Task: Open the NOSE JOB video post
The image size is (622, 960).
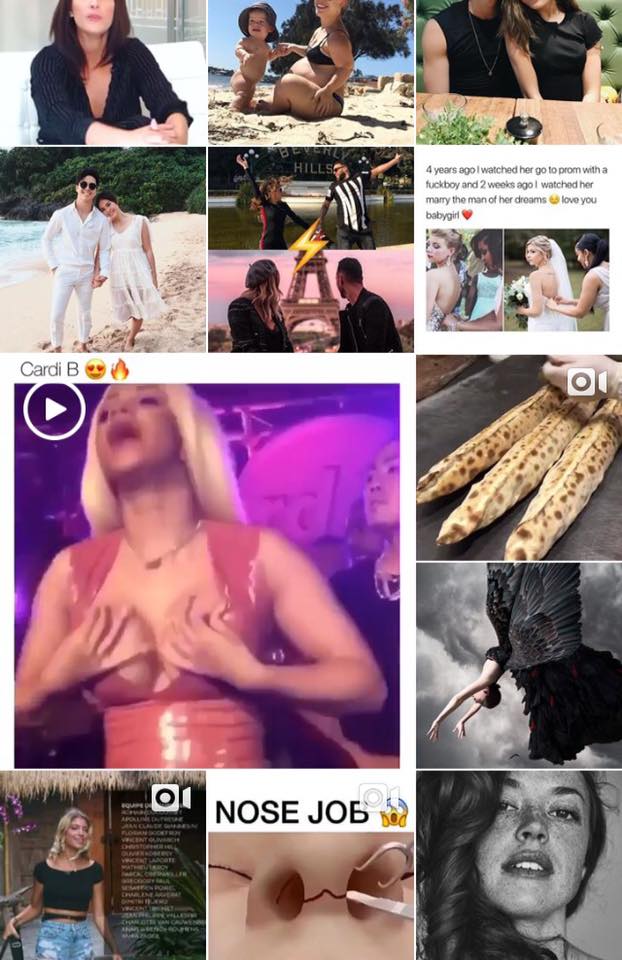Action: 311,866
